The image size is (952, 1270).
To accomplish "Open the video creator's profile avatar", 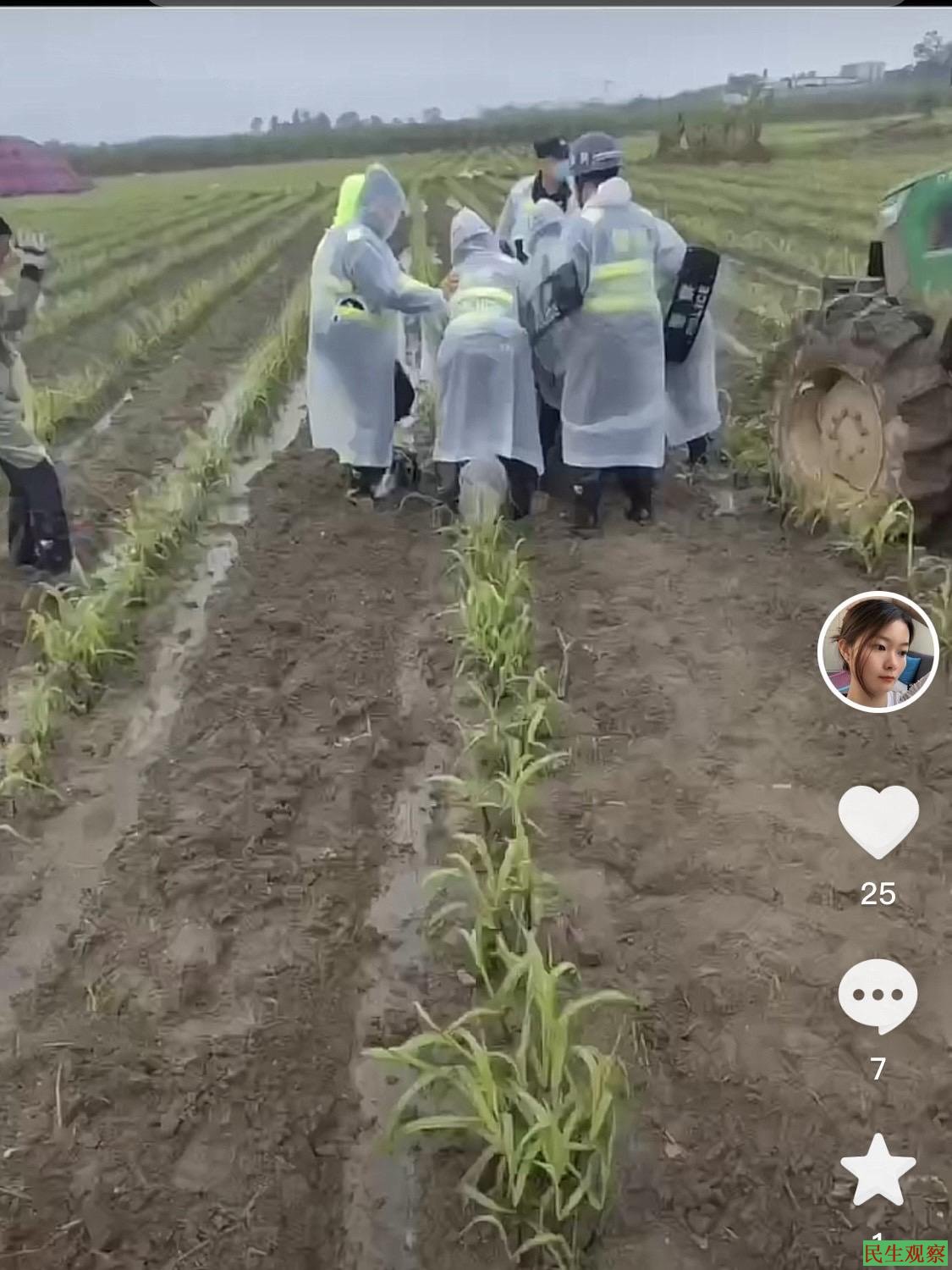I will 878,650.
